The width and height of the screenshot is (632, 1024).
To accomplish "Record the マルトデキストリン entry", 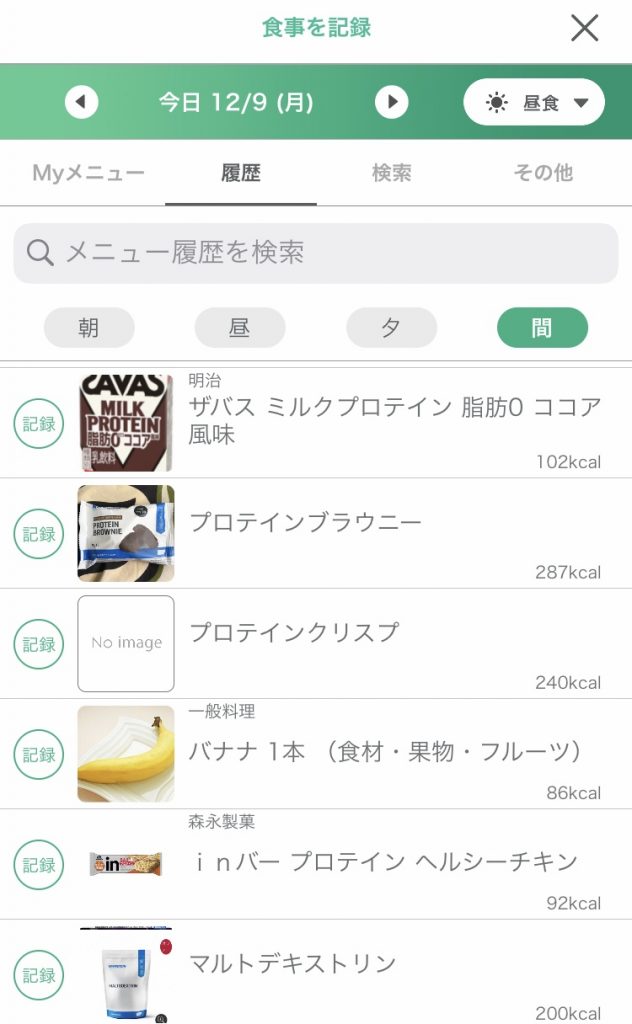I will pos(39,975).
